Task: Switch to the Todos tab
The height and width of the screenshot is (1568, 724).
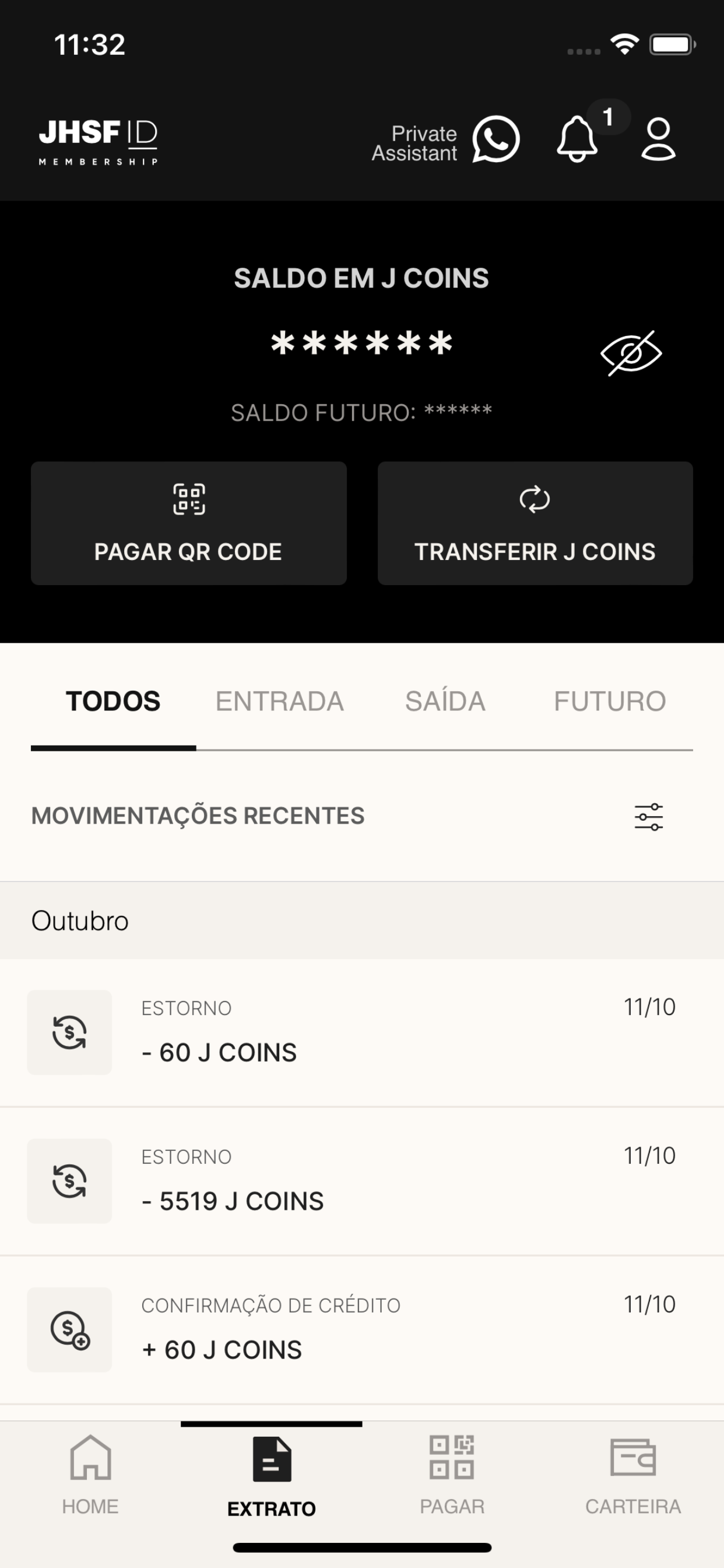Action: pos(113,701)
